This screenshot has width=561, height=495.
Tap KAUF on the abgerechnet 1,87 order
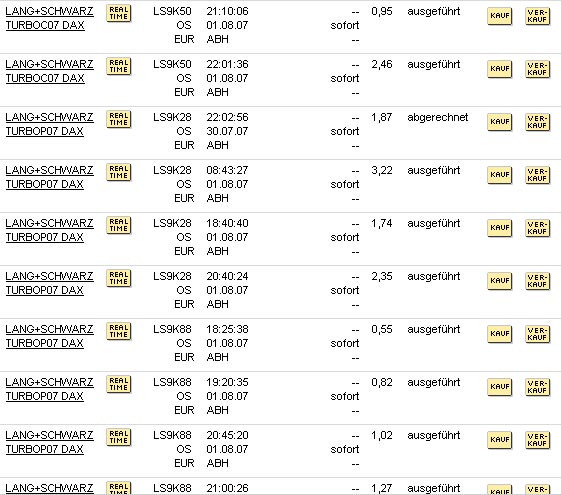499,122
